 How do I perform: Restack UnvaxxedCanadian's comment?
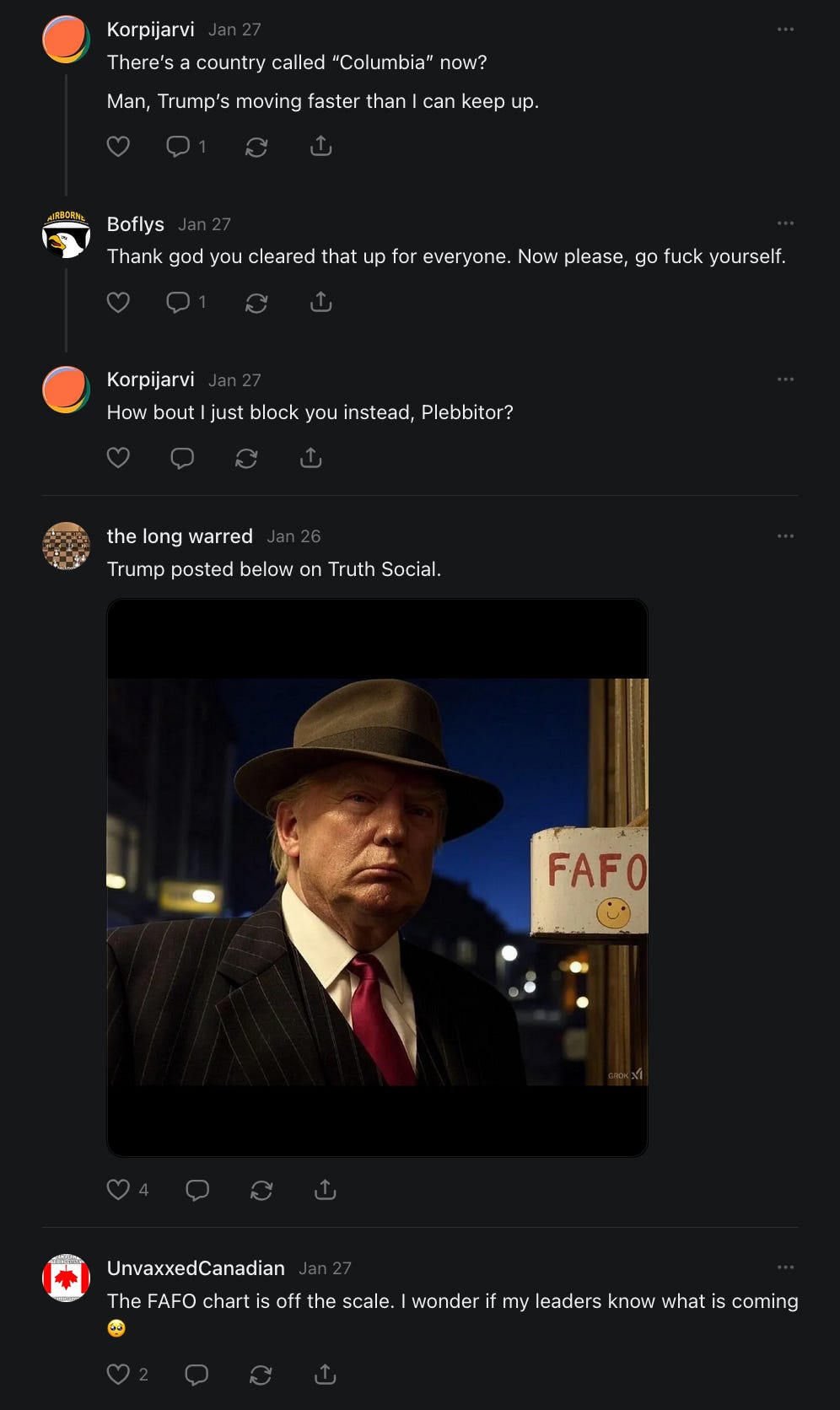point(261,1375)
